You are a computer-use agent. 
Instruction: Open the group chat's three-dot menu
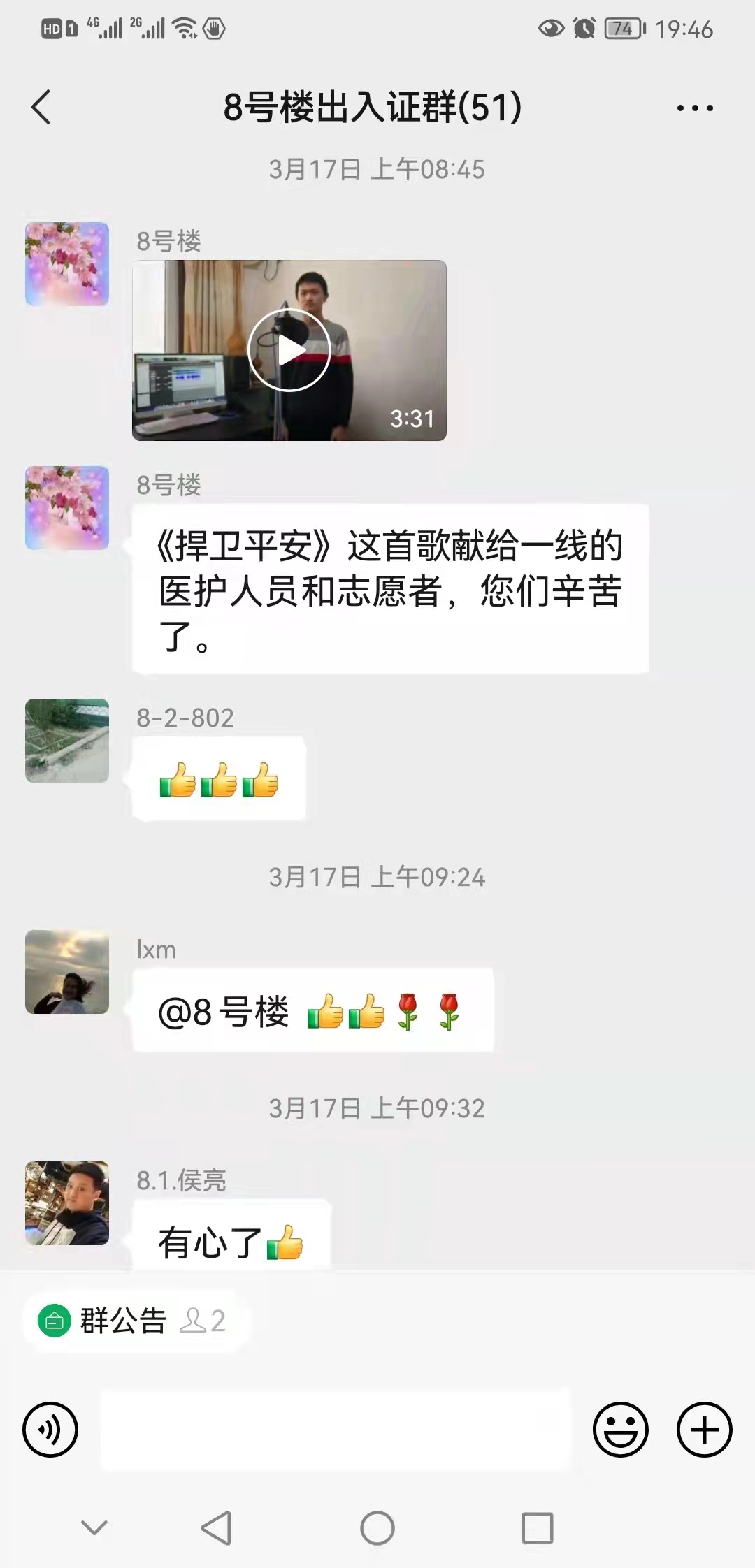(695, 108)
